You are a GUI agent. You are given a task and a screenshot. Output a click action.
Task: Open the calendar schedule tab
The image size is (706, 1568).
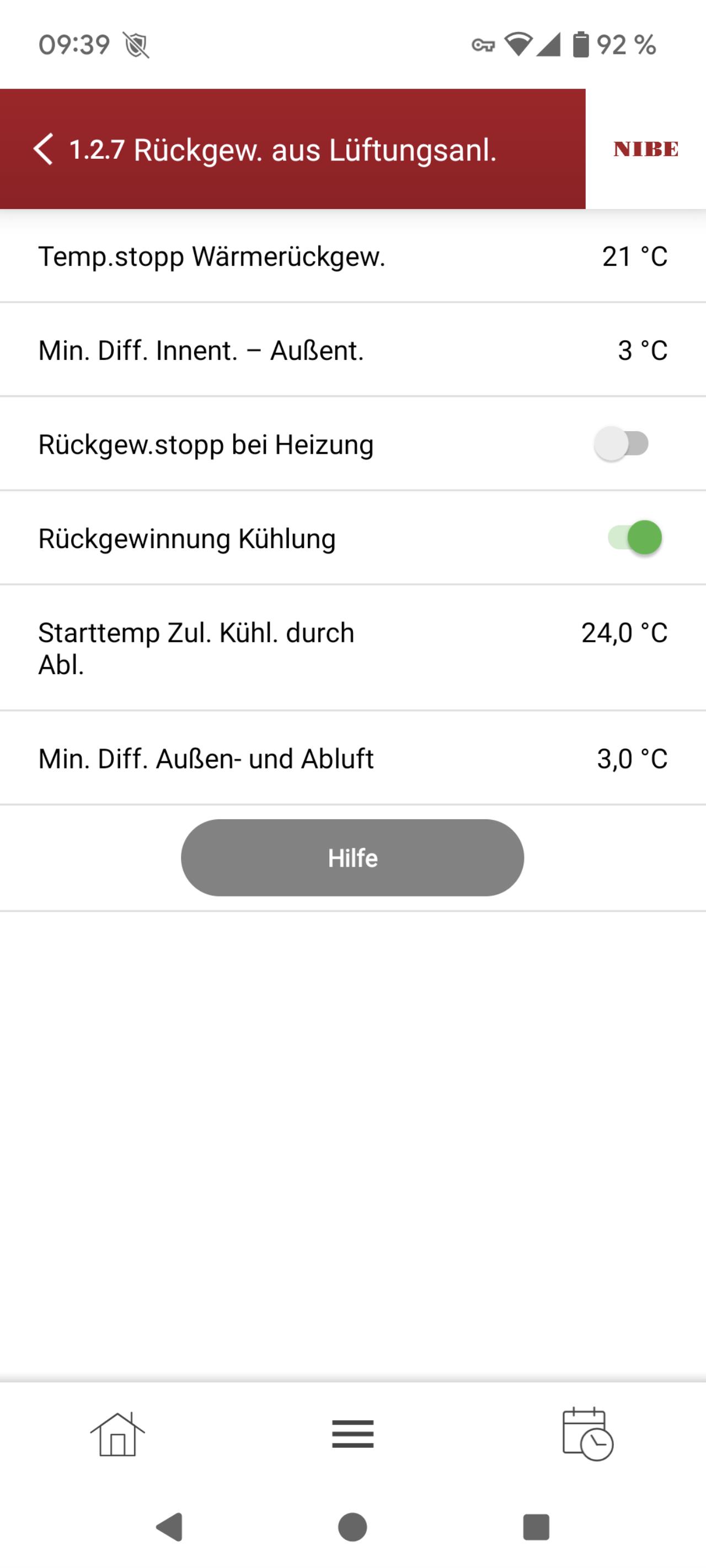pyautogui.click(x=587, y=1433)
